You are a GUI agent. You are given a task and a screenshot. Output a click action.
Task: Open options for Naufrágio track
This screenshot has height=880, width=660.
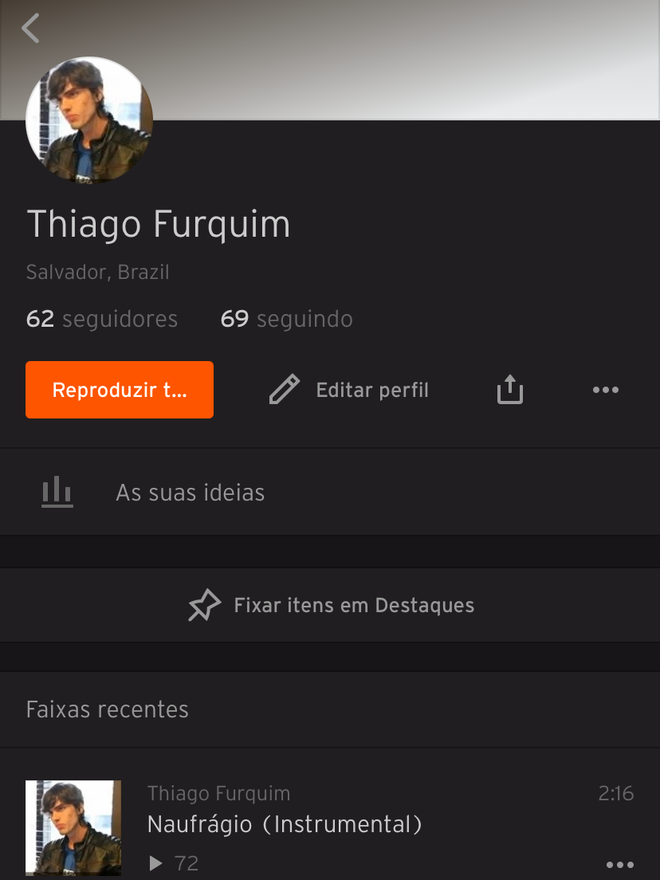(x=619, y=864)
